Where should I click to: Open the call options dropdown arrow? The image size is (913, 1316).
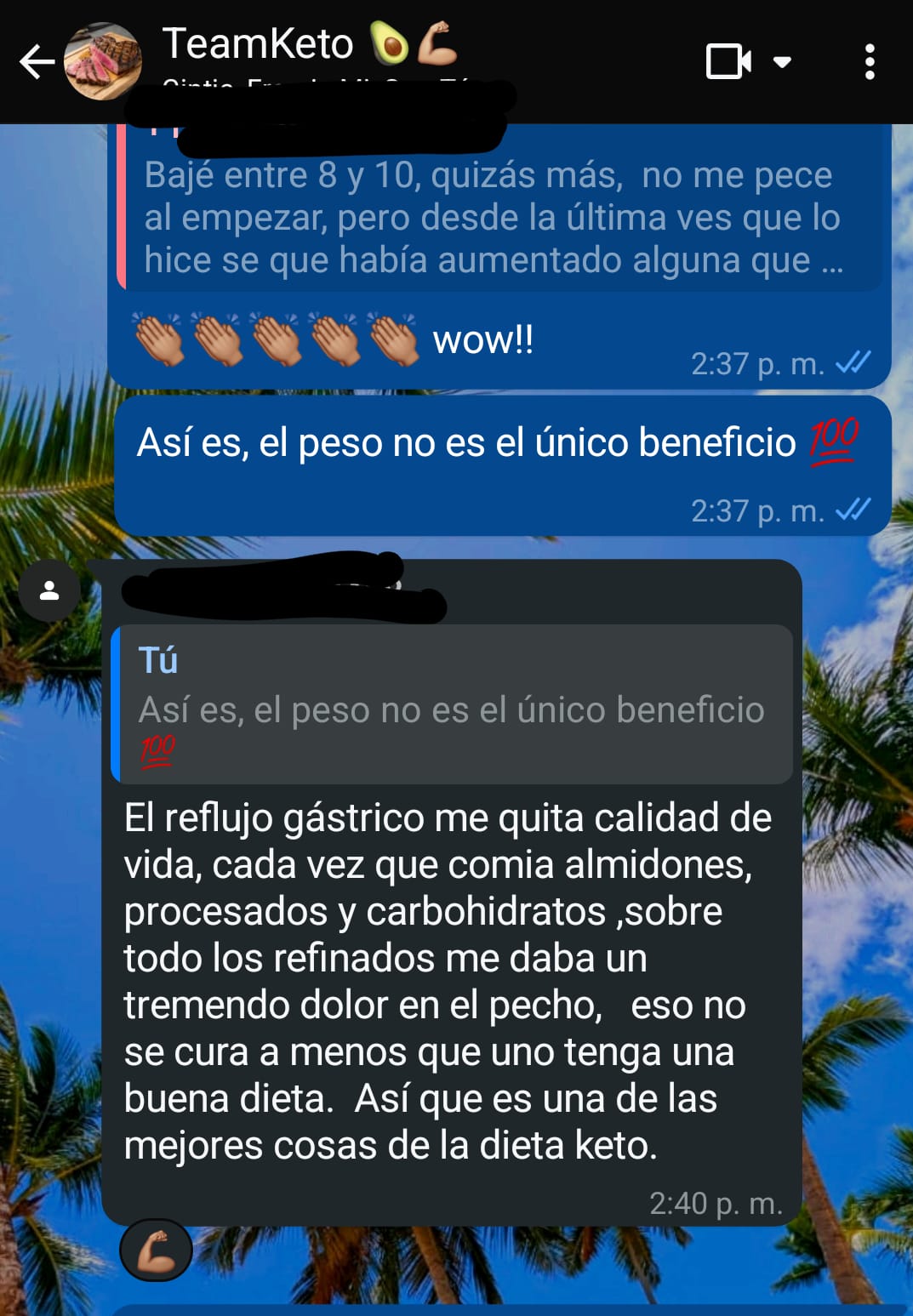pos(782,61)
